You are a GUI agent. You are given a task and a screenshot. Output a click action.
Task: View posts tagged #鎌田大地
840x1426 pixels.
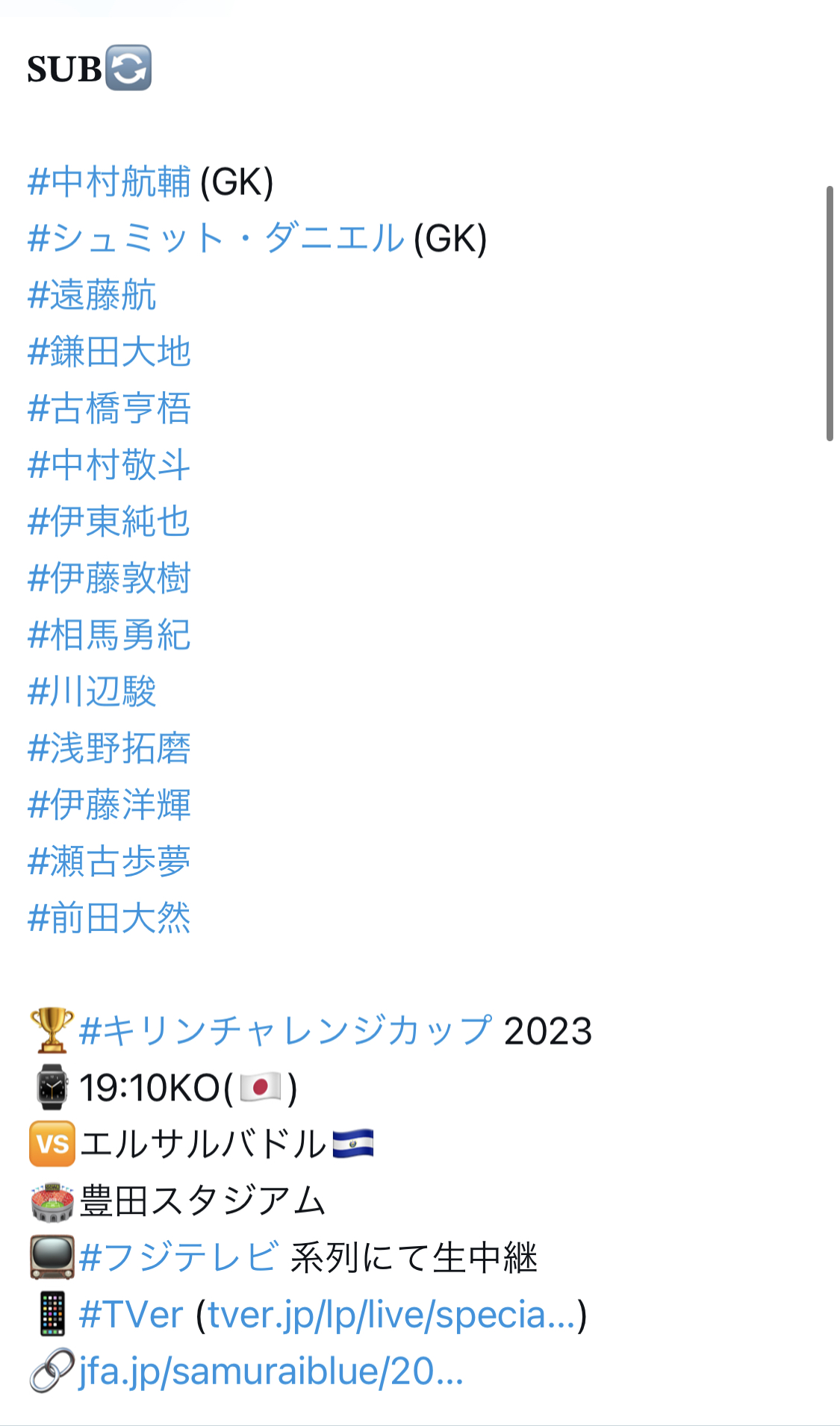(109, 352)
